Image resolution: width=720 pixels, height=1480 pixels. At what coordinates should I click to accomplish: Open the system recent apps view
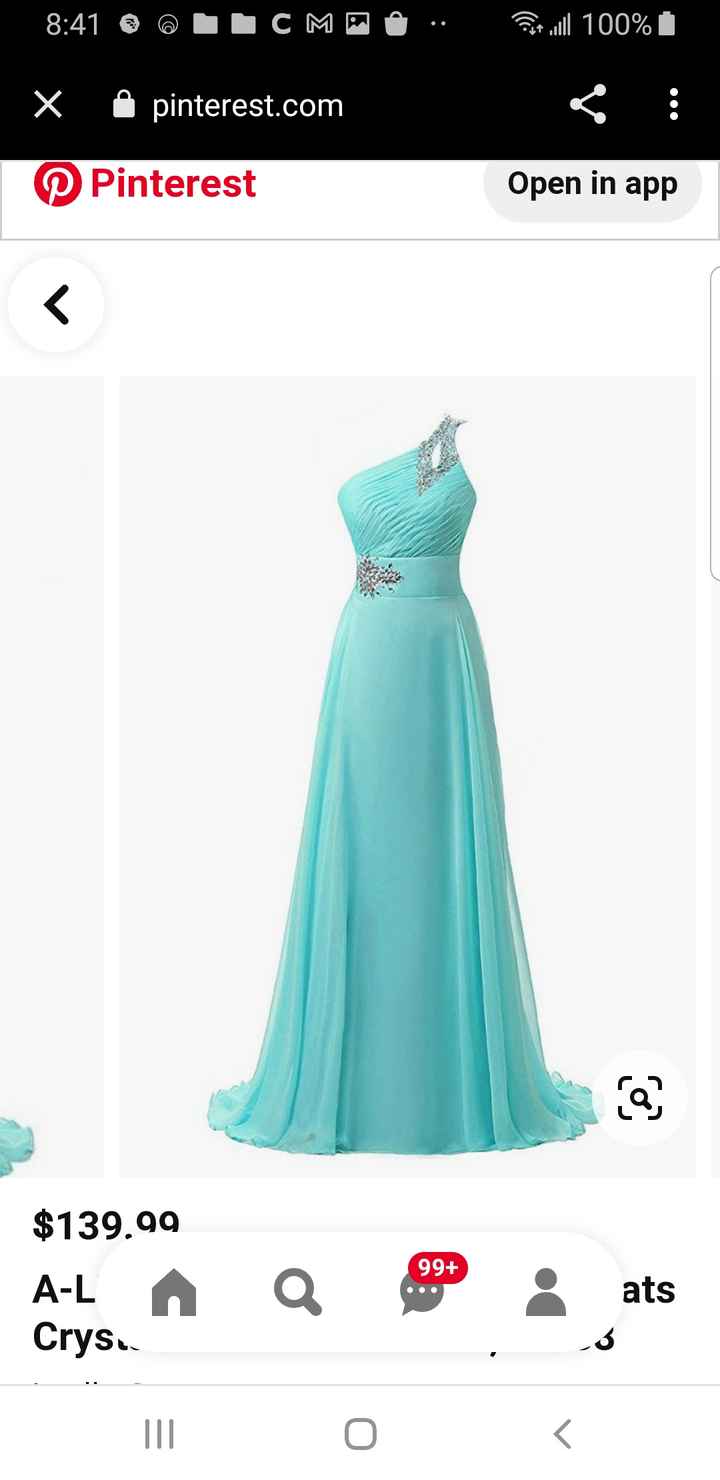point(159,1434)
